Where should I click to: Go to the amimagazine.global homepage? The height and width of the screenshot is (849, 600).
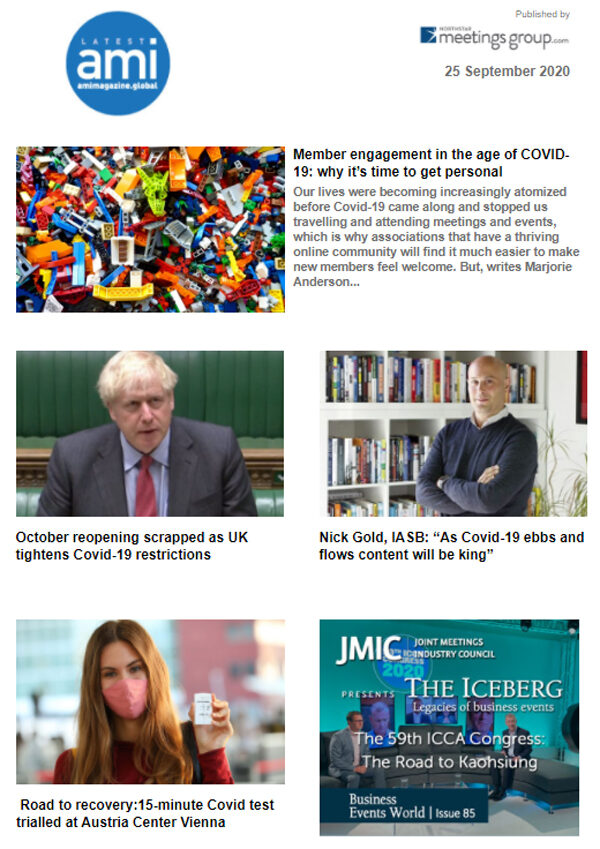click(118, 63)
